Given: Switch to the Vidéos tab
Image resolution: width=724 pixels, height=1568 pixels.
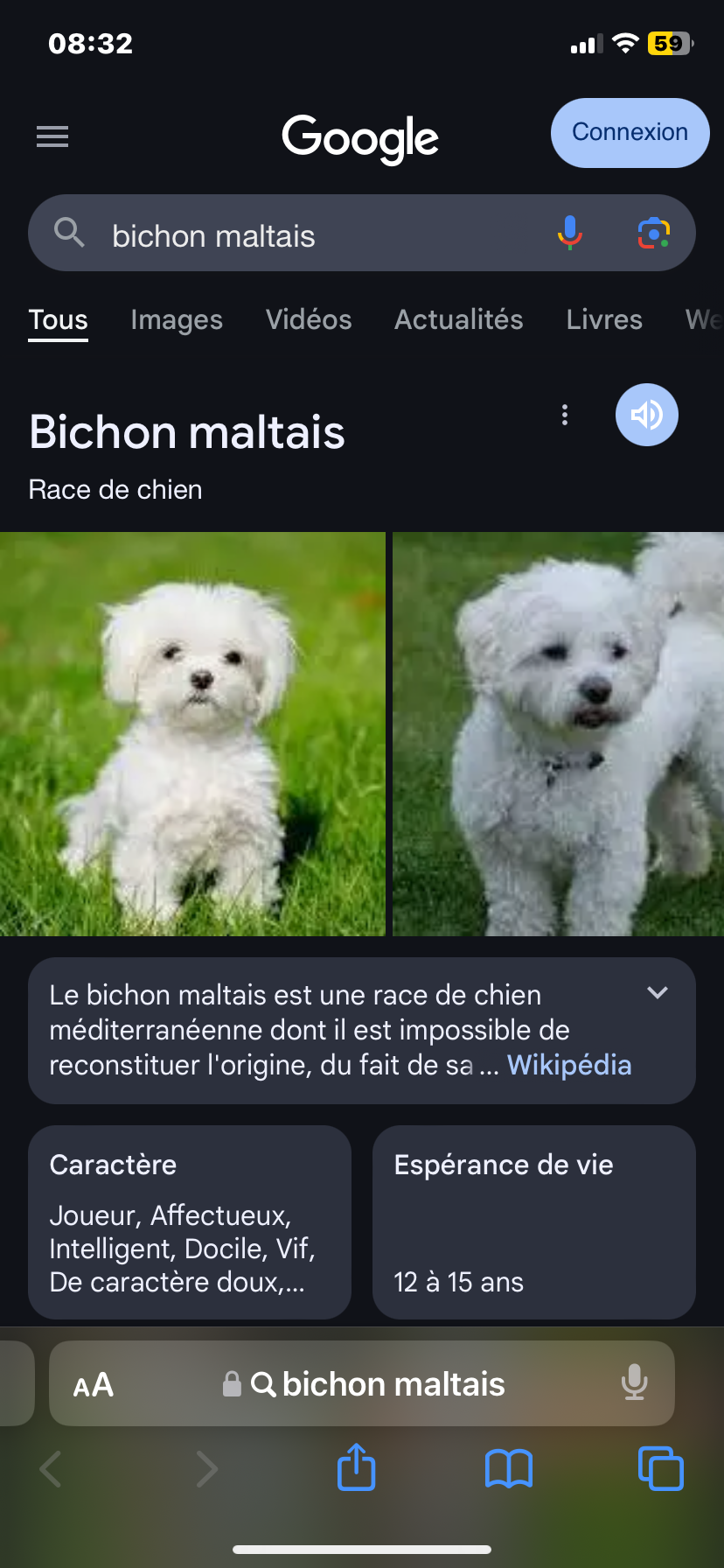Looking at the screenshot, I should (x=309, y=320).
